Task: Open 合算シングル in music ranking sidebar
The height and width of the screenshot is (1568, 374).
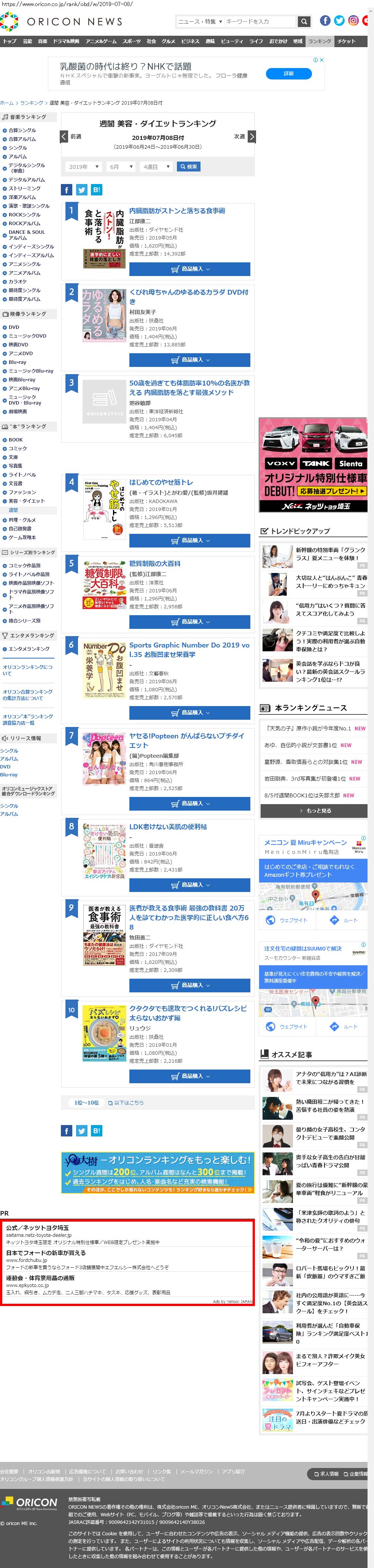Action: pyautogui.click(x=22, y=130)
